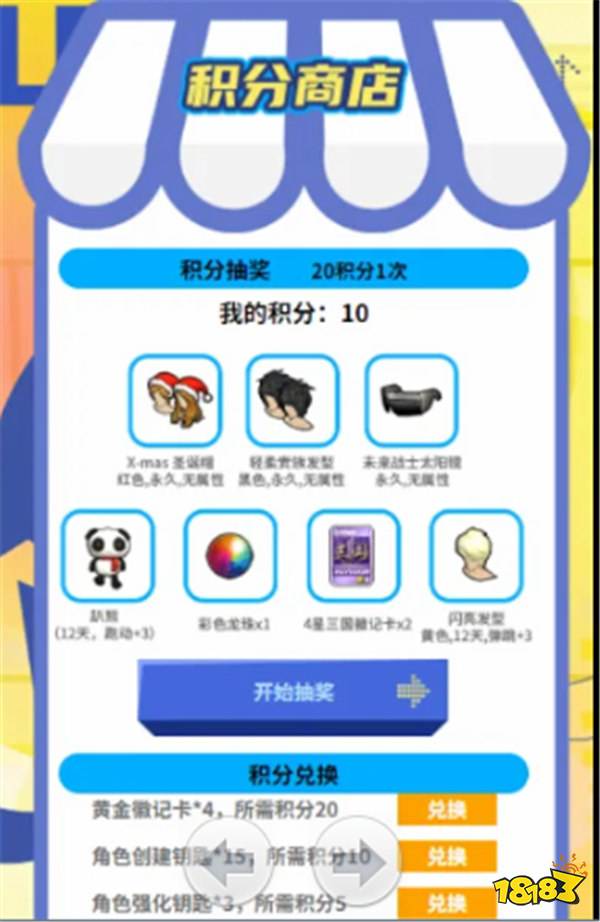Viewport: 600px width, 922px height.
Task: Start the points lottery draw
Action: tap(292, 694)
